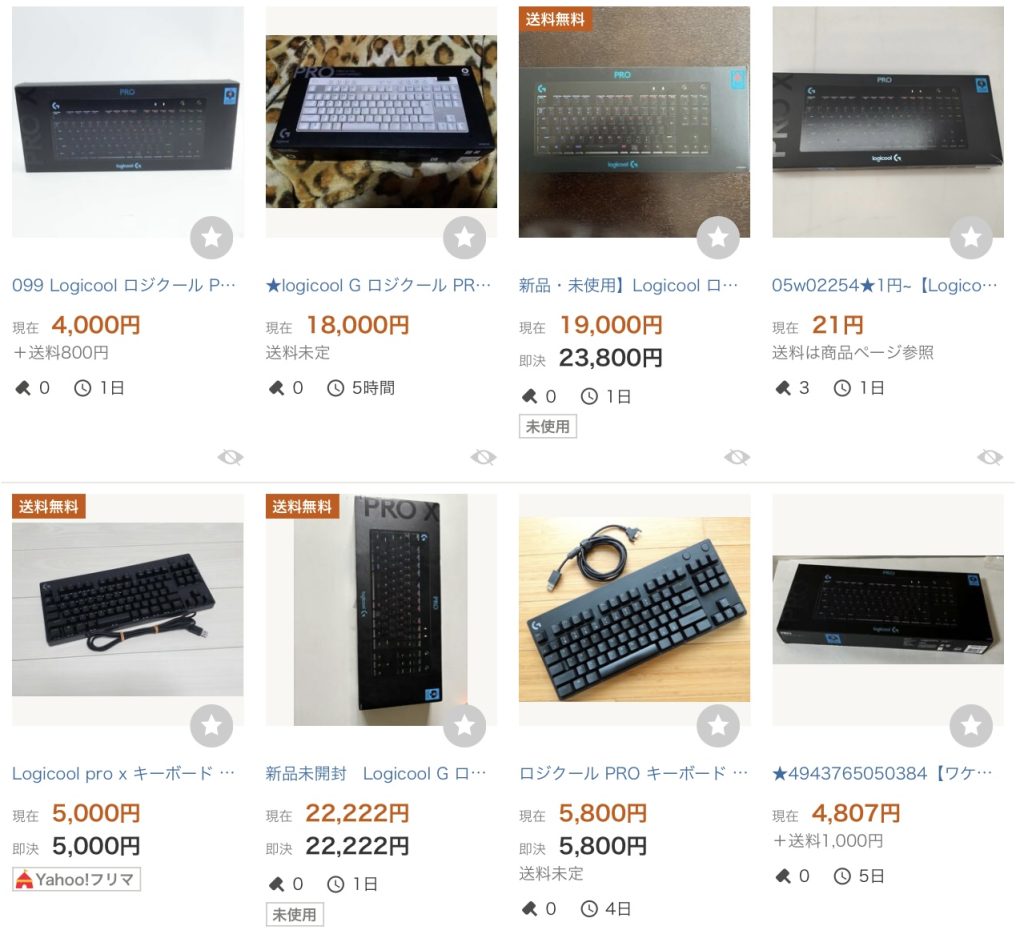
Task: Add the 5,000円 Yahoo!フリマ item to favorites
Action: (x=211, y=726)
